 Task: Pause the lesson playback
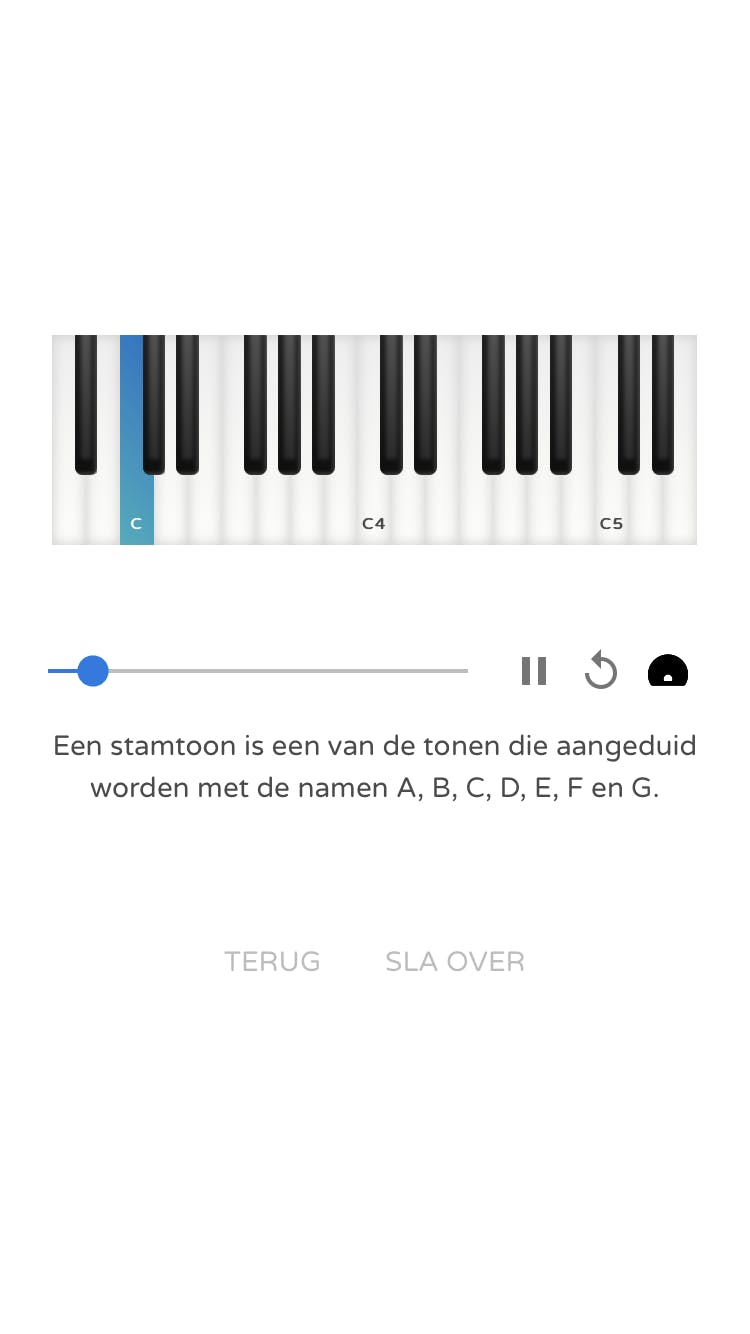tap(534, 671)
